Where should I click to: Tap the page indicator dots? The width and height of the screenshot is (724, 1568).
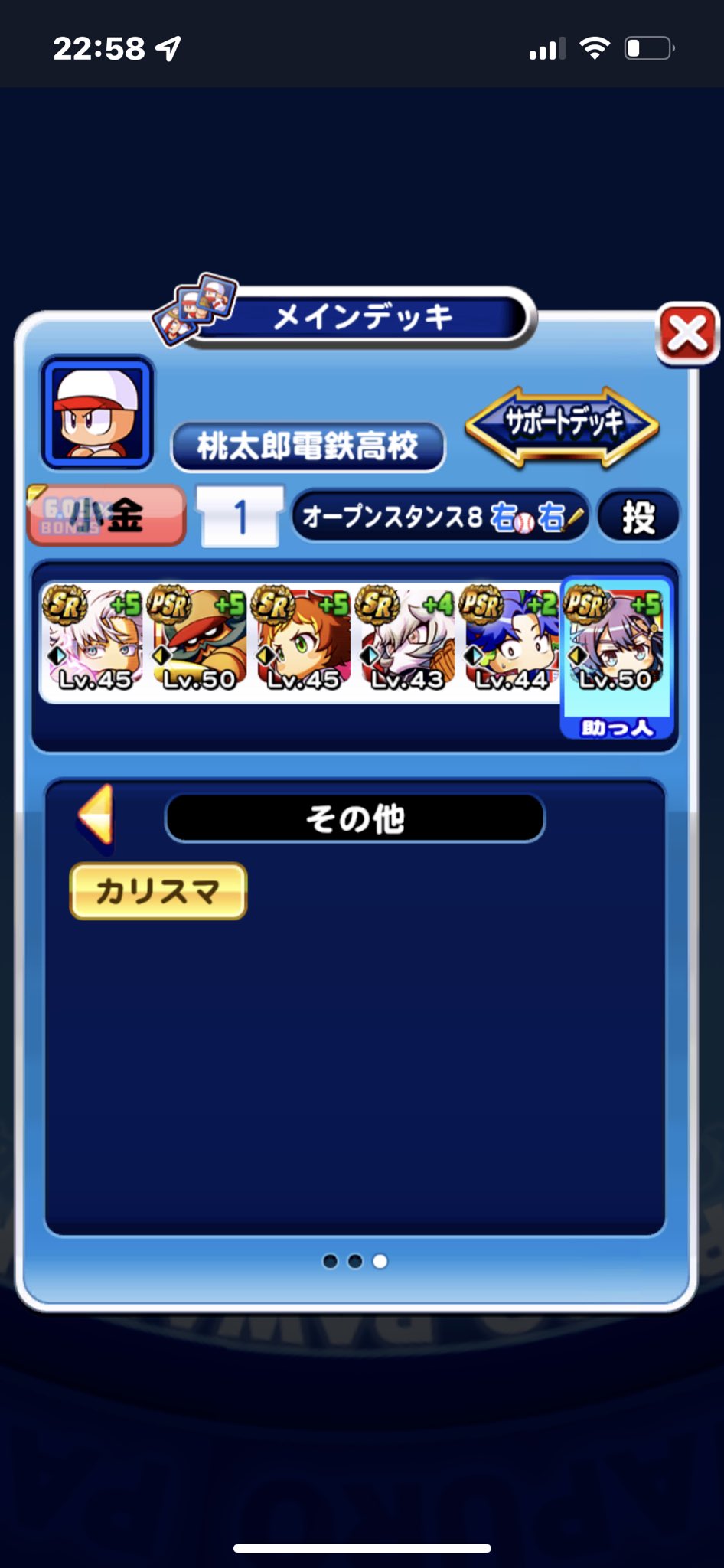point(355,1261)
